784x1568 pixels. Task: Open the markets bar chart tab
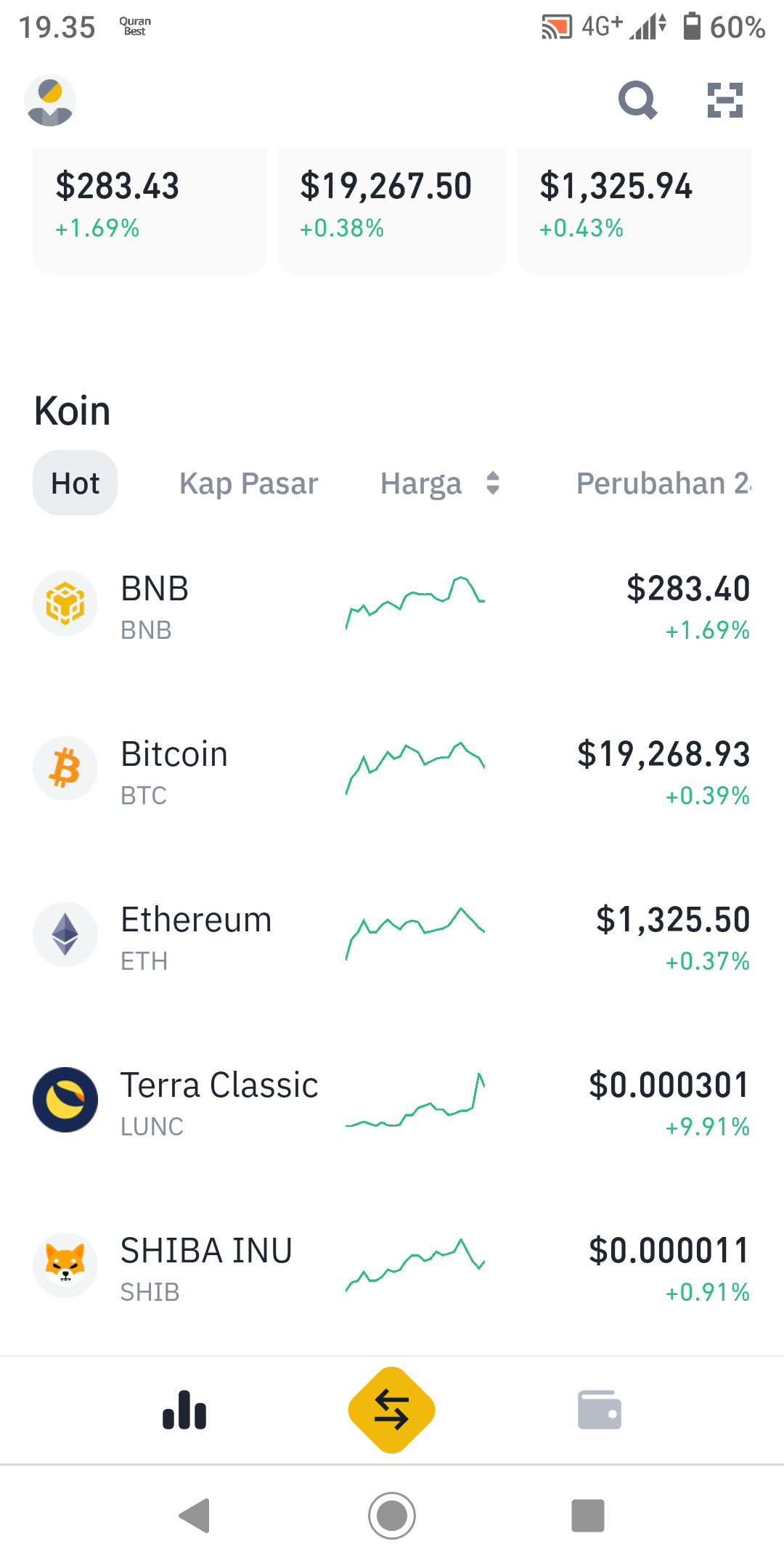(184, 1410)
